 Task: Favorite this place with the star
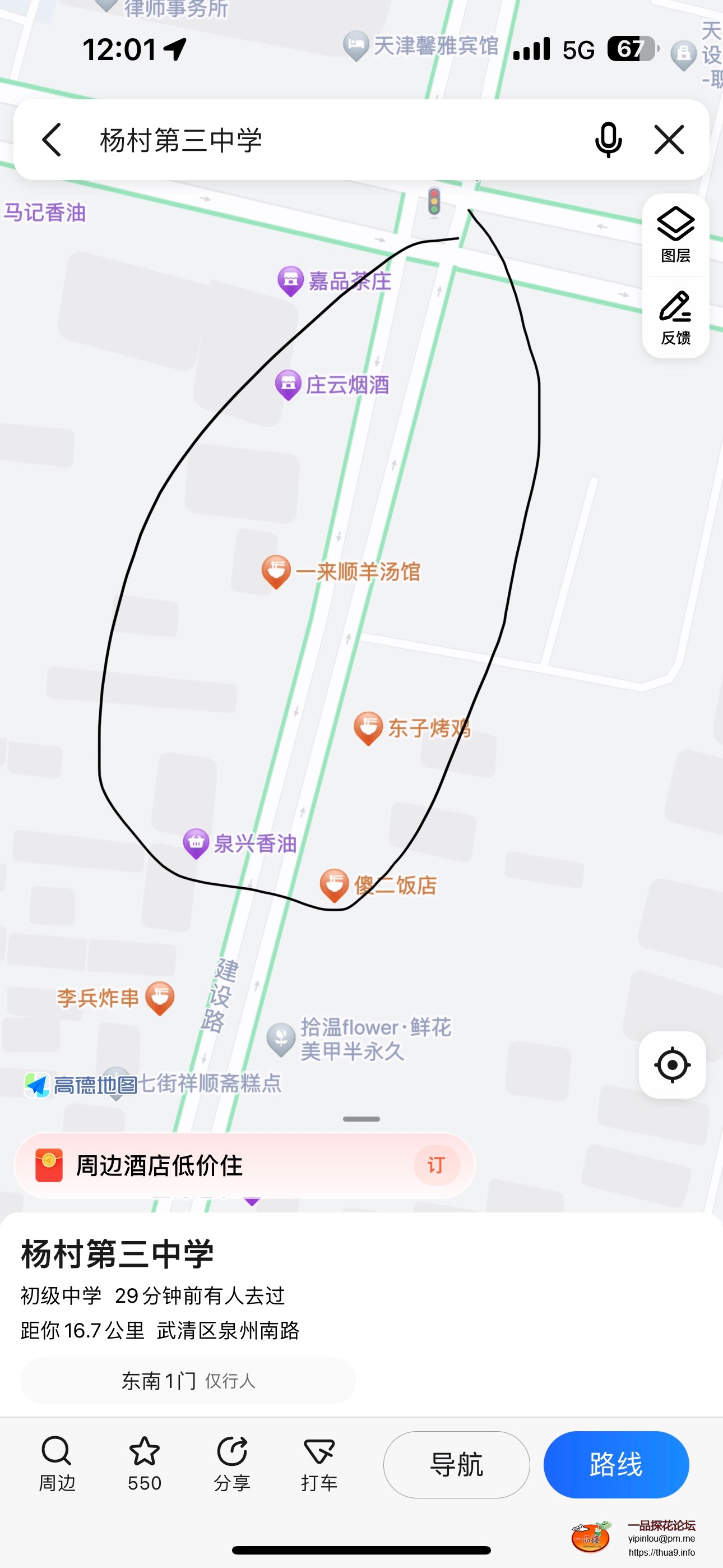[144, 1463]
